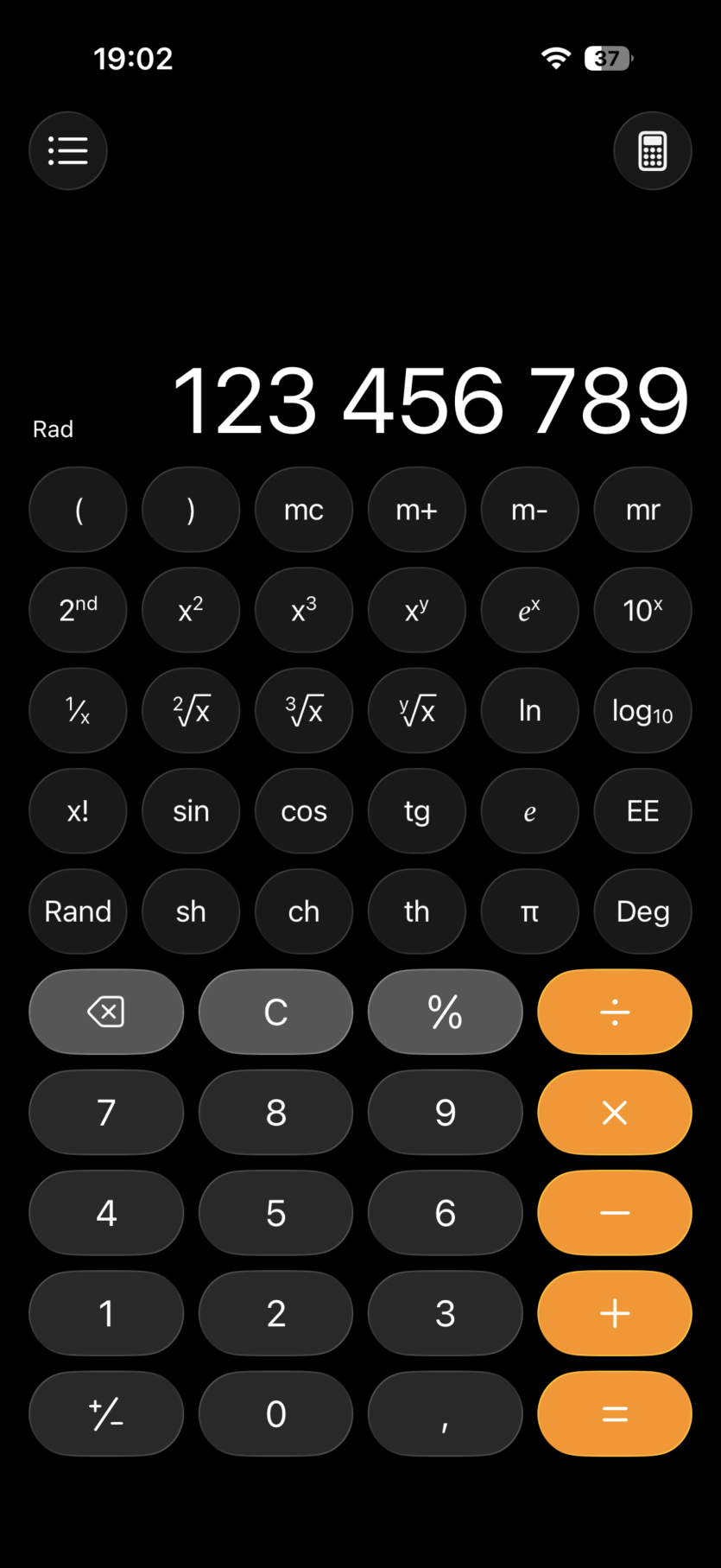
Task: Clear the display with C
Action: pos(275,1012)
